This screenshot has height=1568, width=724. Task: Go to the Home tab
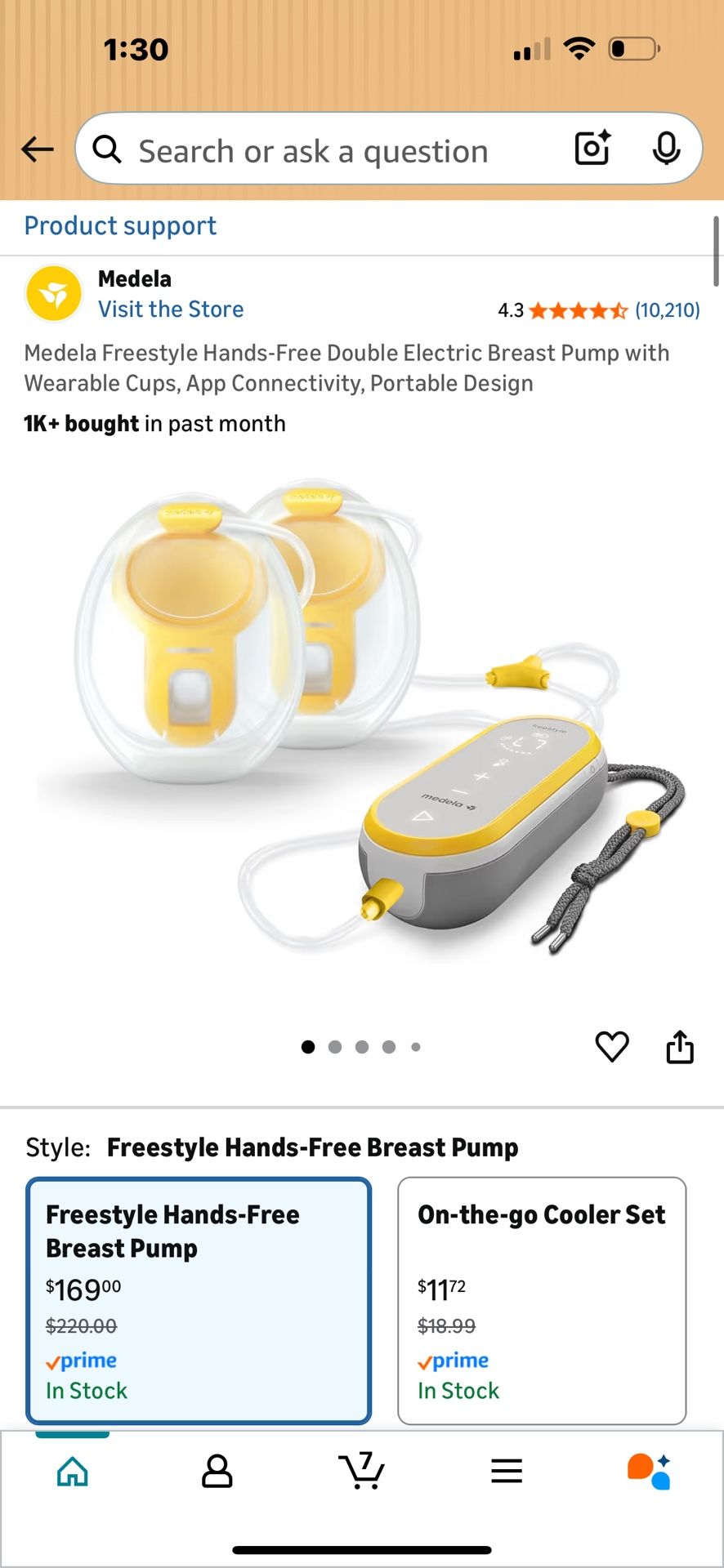pyautogui.click(x=73, y=1472)
